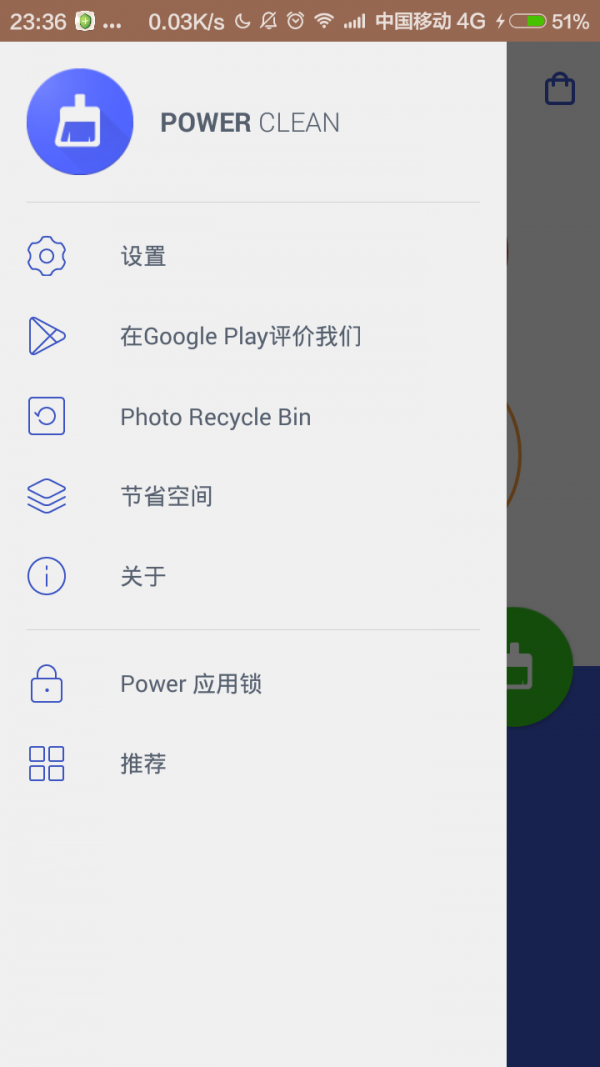Select 在Google Play评价我们 to rate the app
The image size is (600, 1067).
(240, 337)
